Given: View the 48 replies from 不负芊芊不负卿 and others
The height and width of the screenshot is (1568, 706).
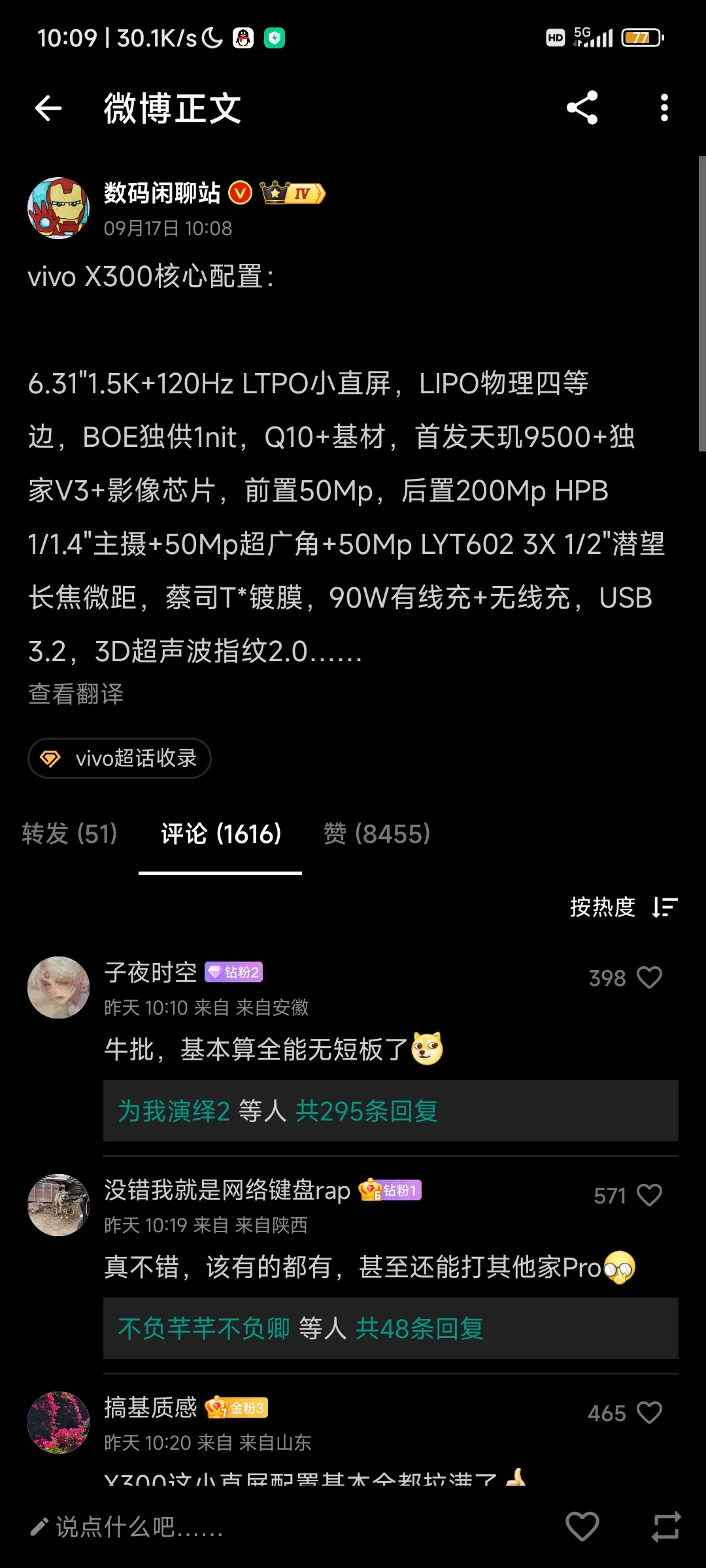Looking at the screenshot, I should (419, 1328).
